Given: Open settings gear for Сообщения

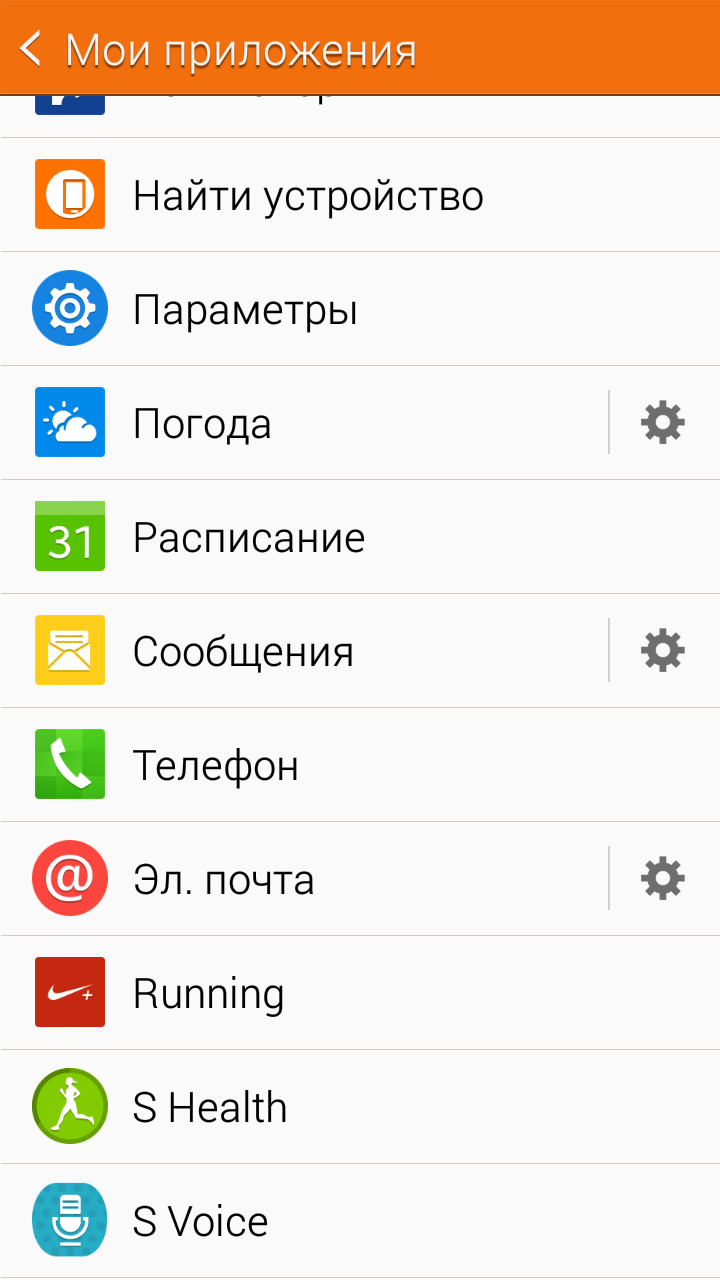Looking at the screenshot, I should (x=663, y=651).
